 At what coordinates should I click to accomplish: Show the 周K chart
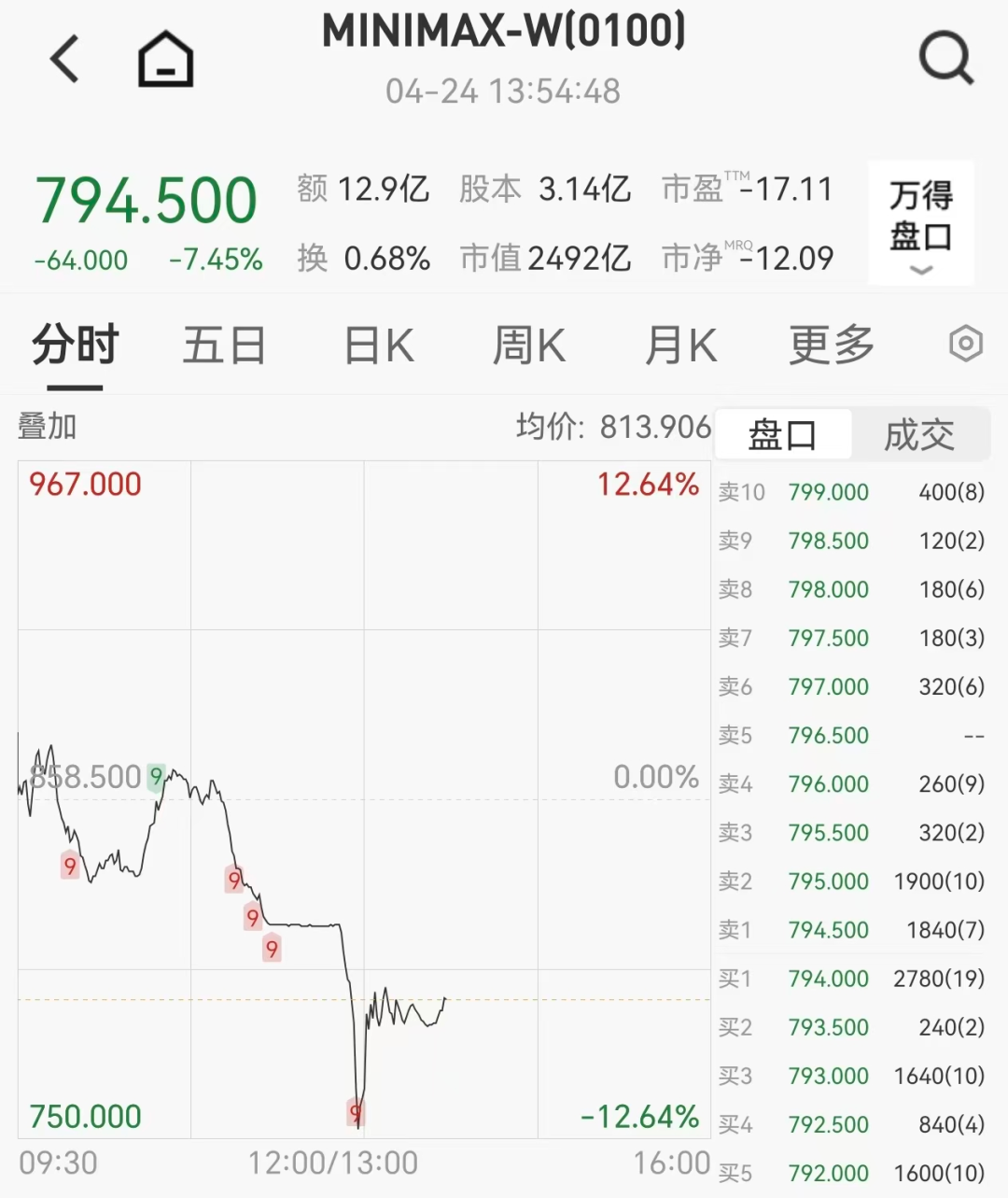pos(528,345)
